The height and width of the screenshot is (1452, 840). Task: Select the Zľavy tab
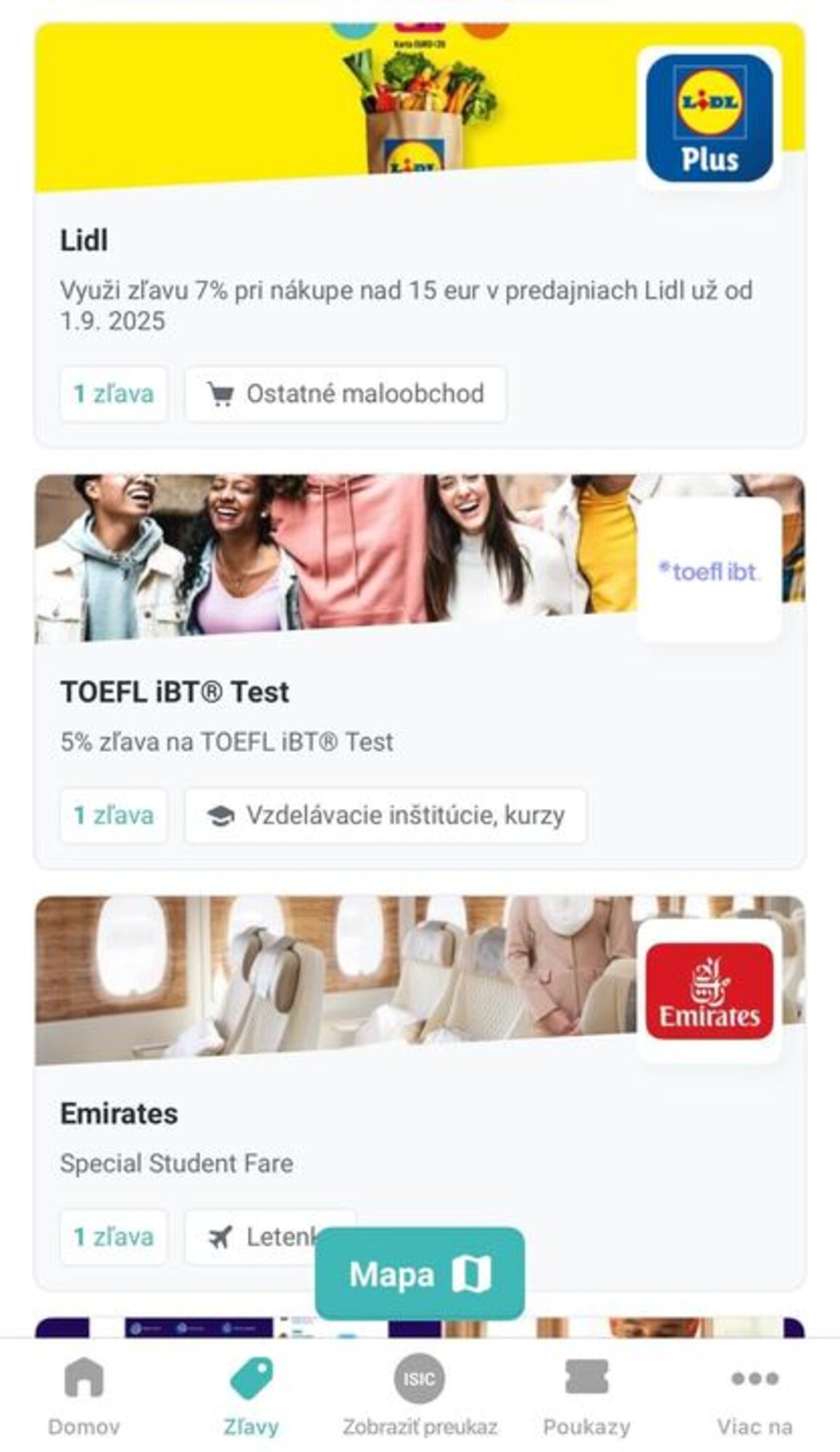251,1395
